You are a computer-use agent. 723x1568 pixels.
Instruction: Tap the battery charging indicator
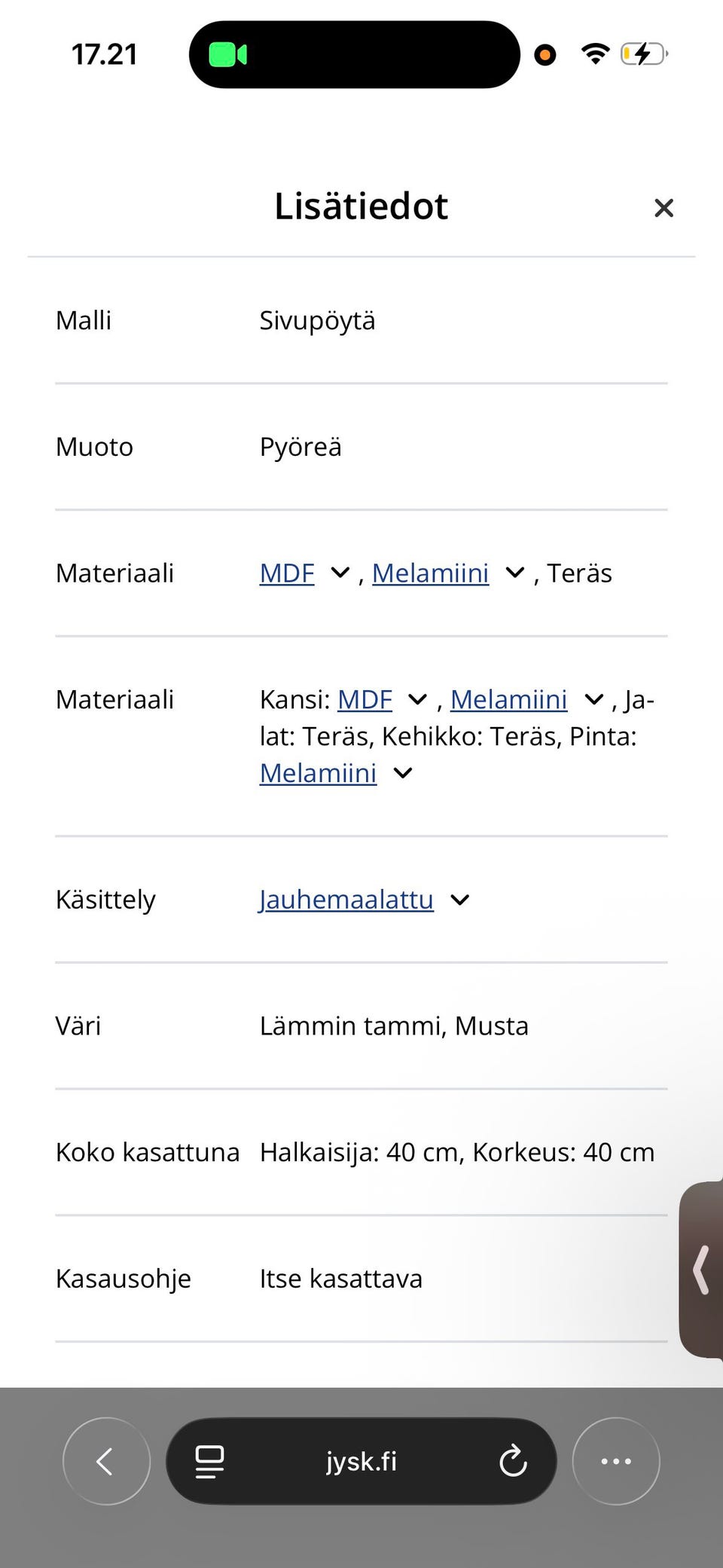(x=642, y=53)
